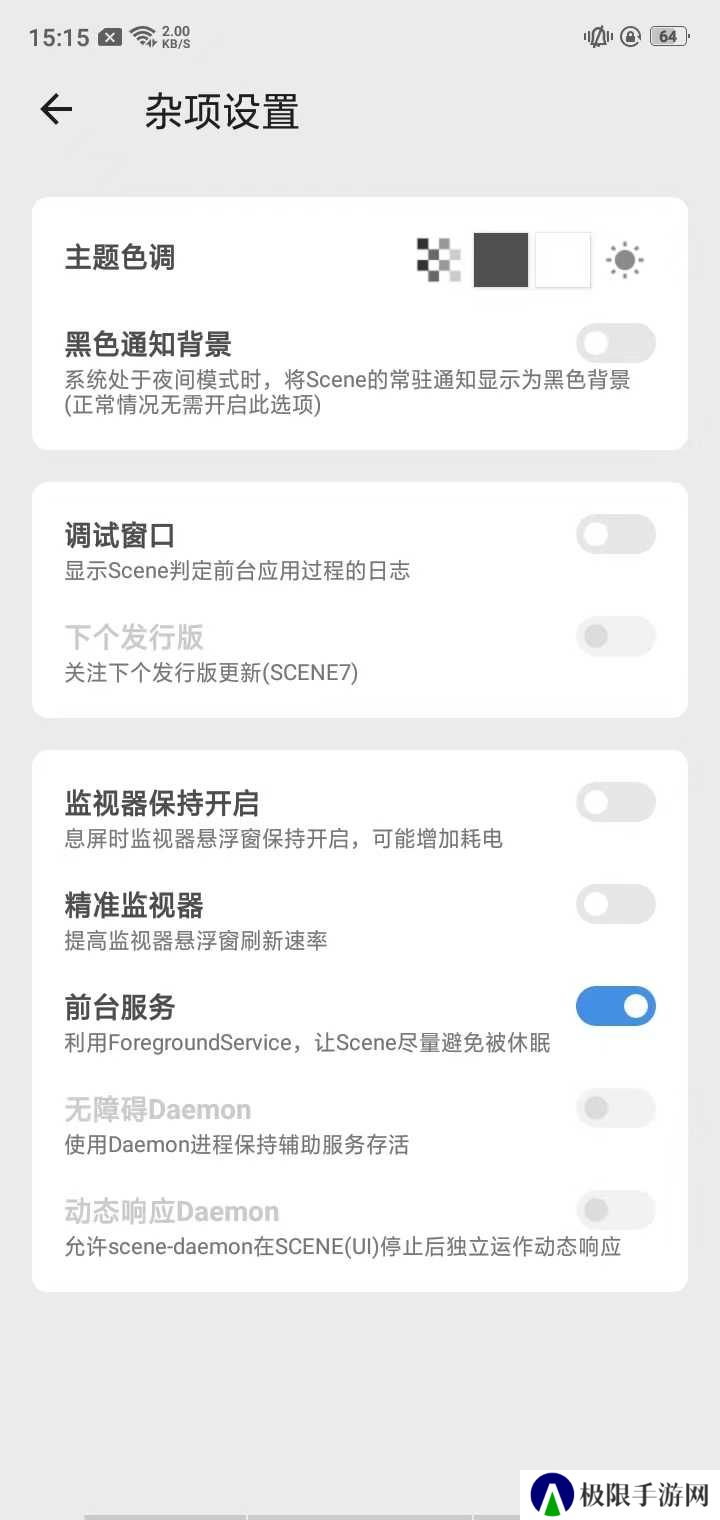
Task: Turn on 调试窗口 toggle
Action: click(x=616, y=534)
